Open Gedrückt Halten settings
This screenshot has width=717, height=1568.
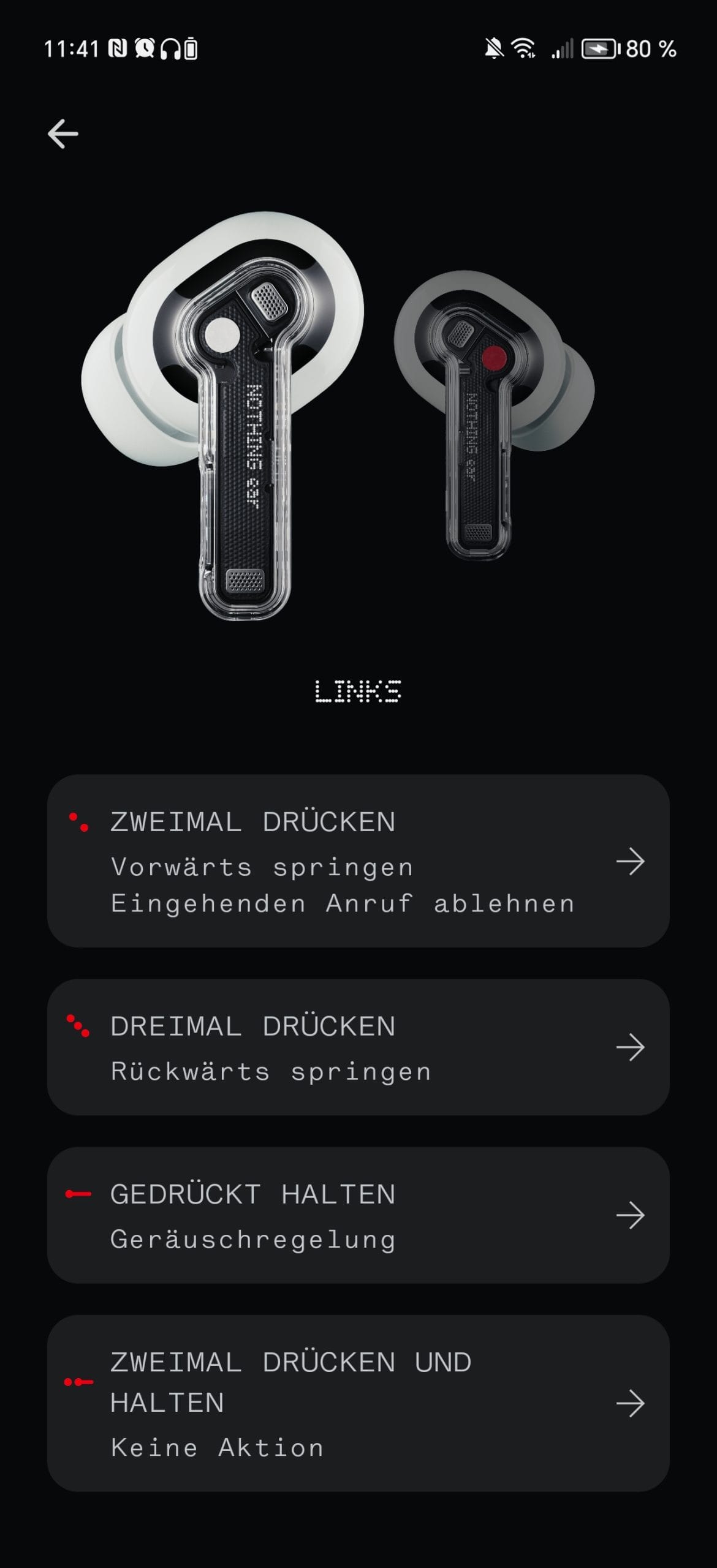point(358,1215)
